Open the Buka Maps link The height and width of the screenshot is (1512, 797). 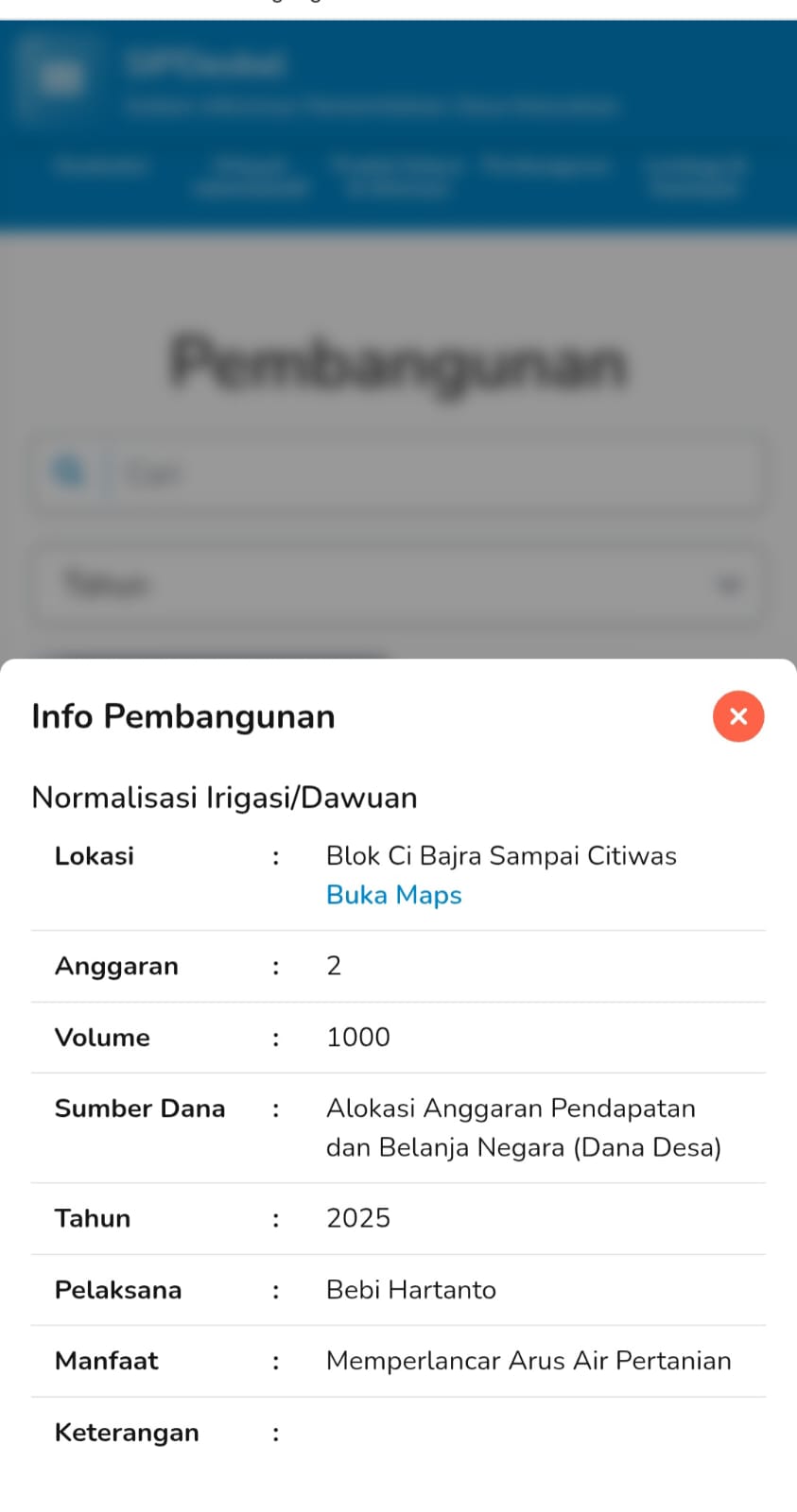pyautogui.click(x=393, y=895)
